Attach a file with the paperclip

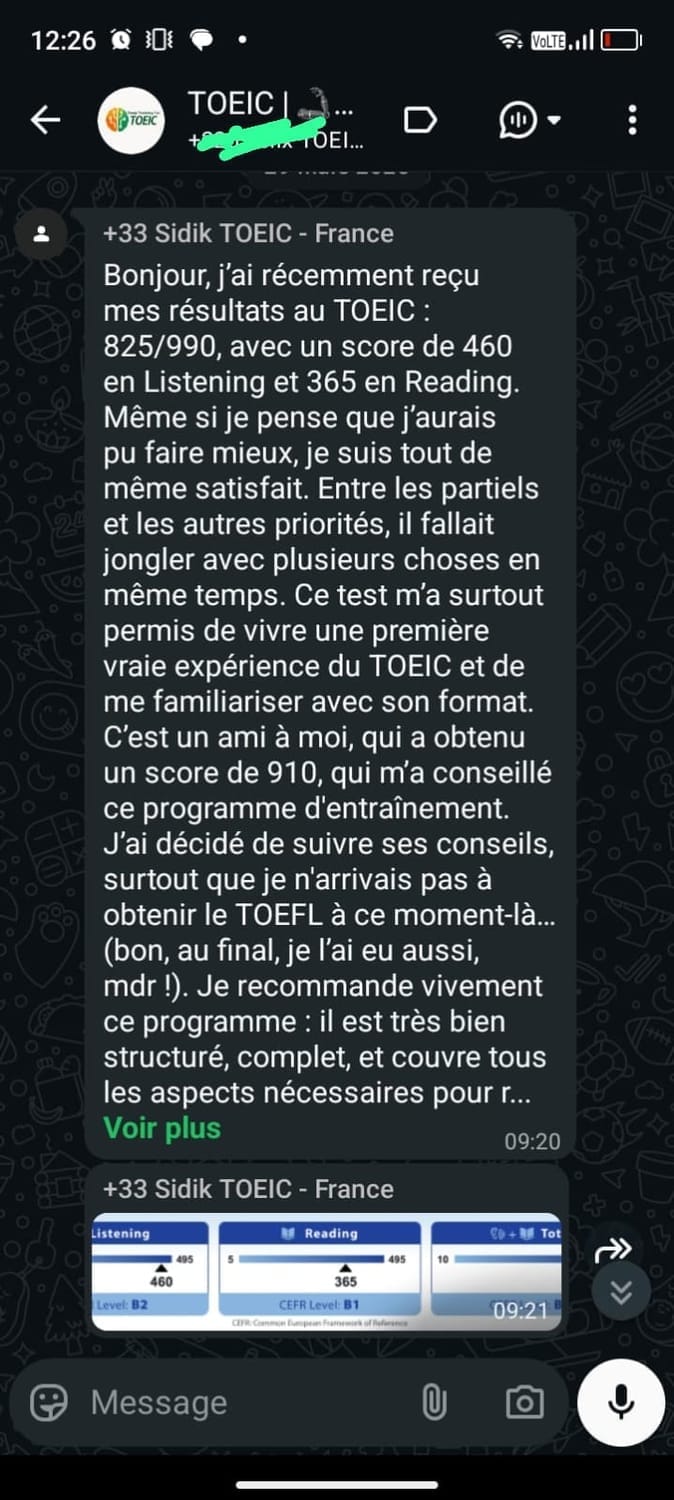434,1403
